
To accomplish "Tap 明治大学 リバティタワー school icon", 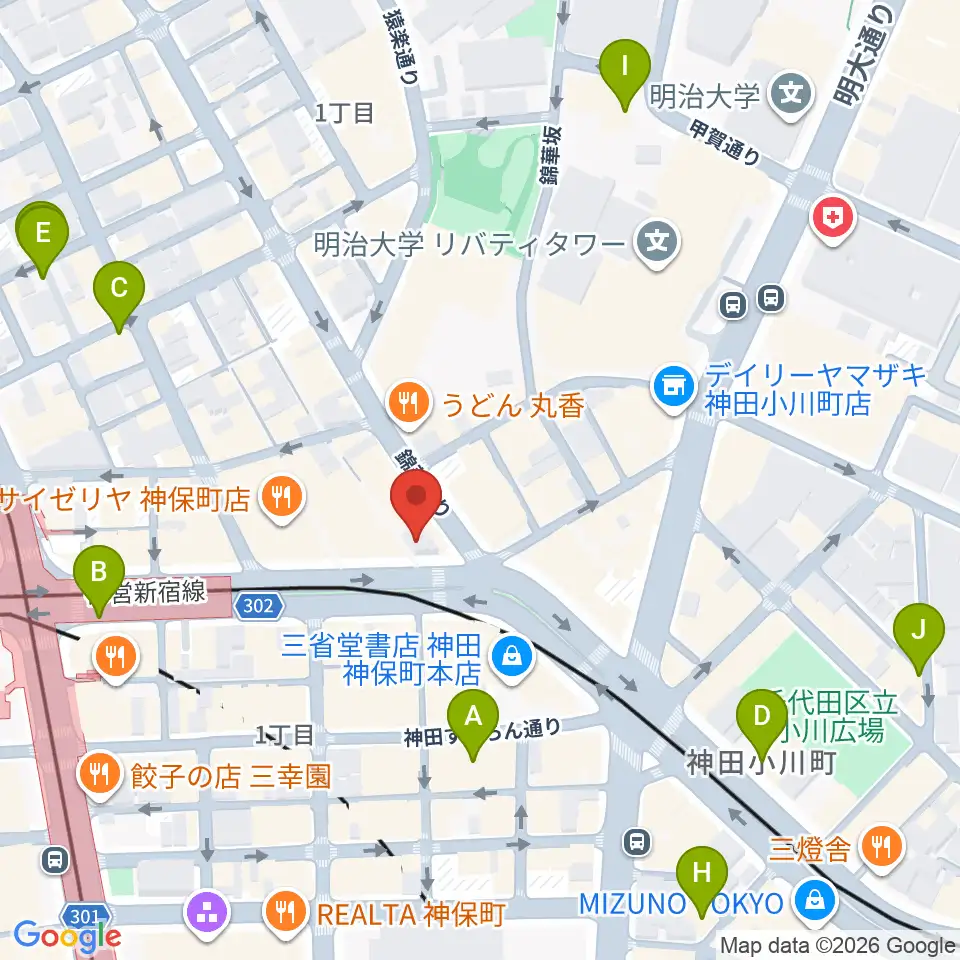I will tap(657, 242).
